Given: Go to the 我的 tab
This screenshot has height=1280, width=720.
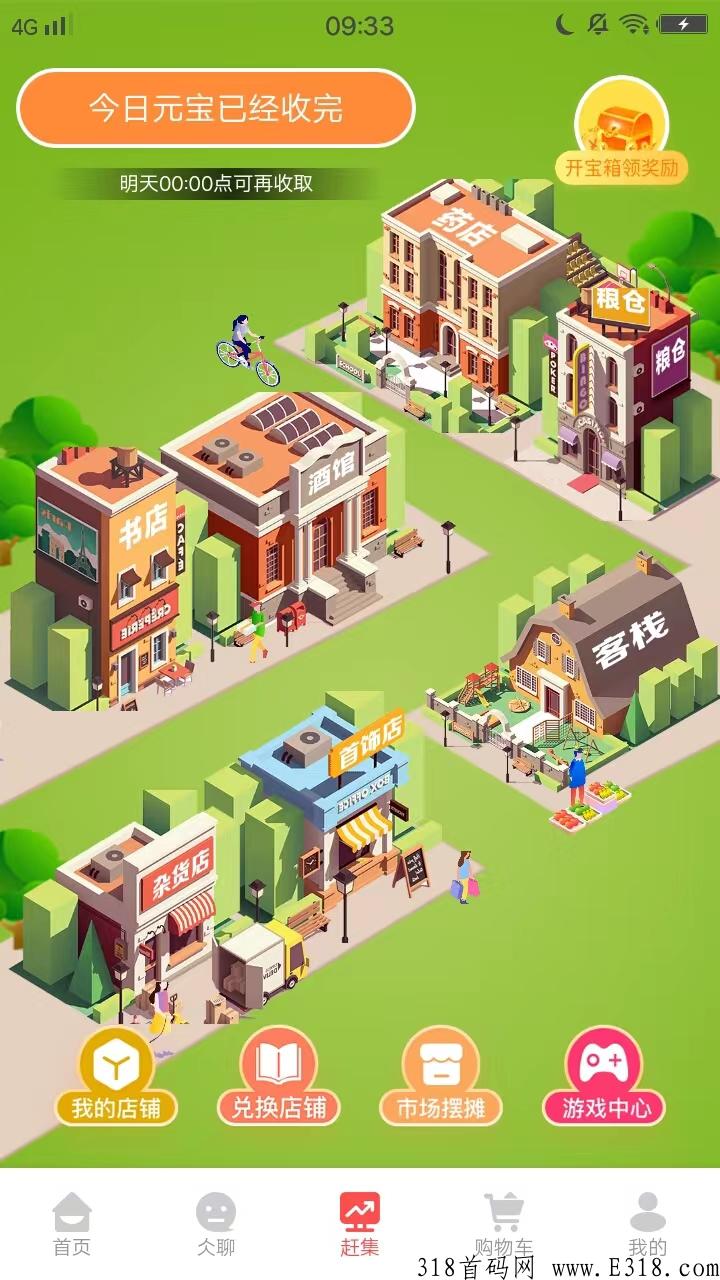Looking at the screenshot, I should [647, 1223].
